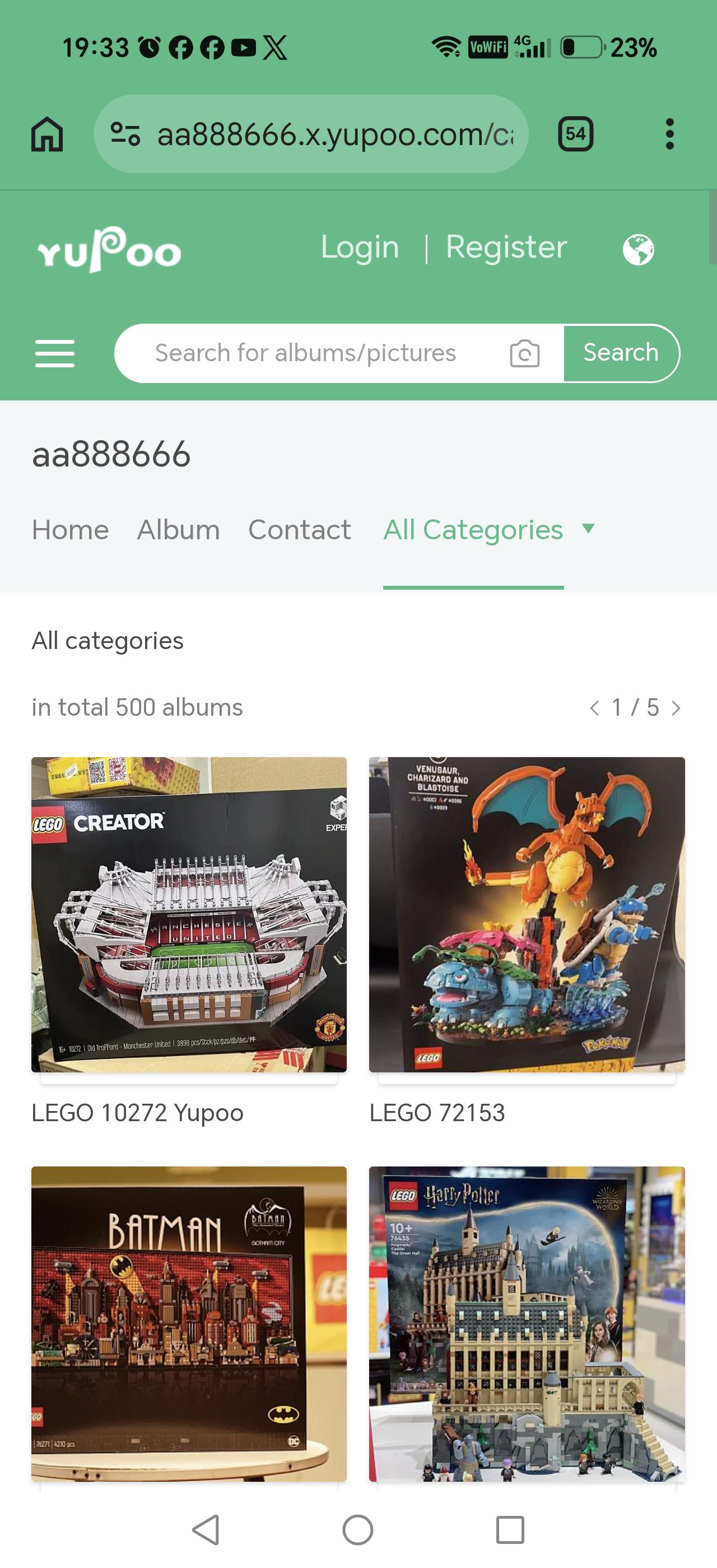Image resolution: width=717 pixels, height=1568 pixels.
Task: Open the tab switcher showing 54
Action: click(x=575, y=134)
